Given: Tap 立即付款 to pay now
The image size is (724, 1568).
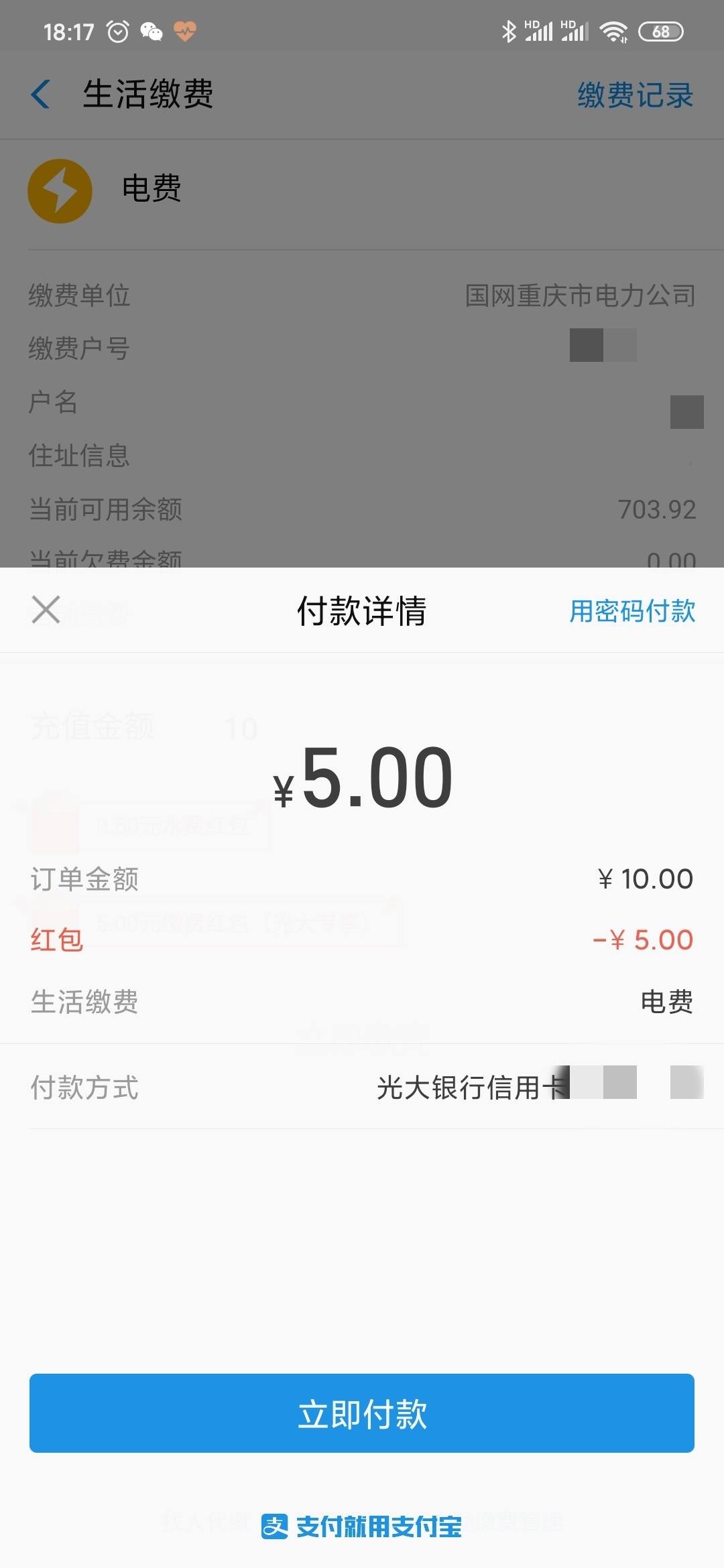Looking at the screenshot, I should [362, 1413].
